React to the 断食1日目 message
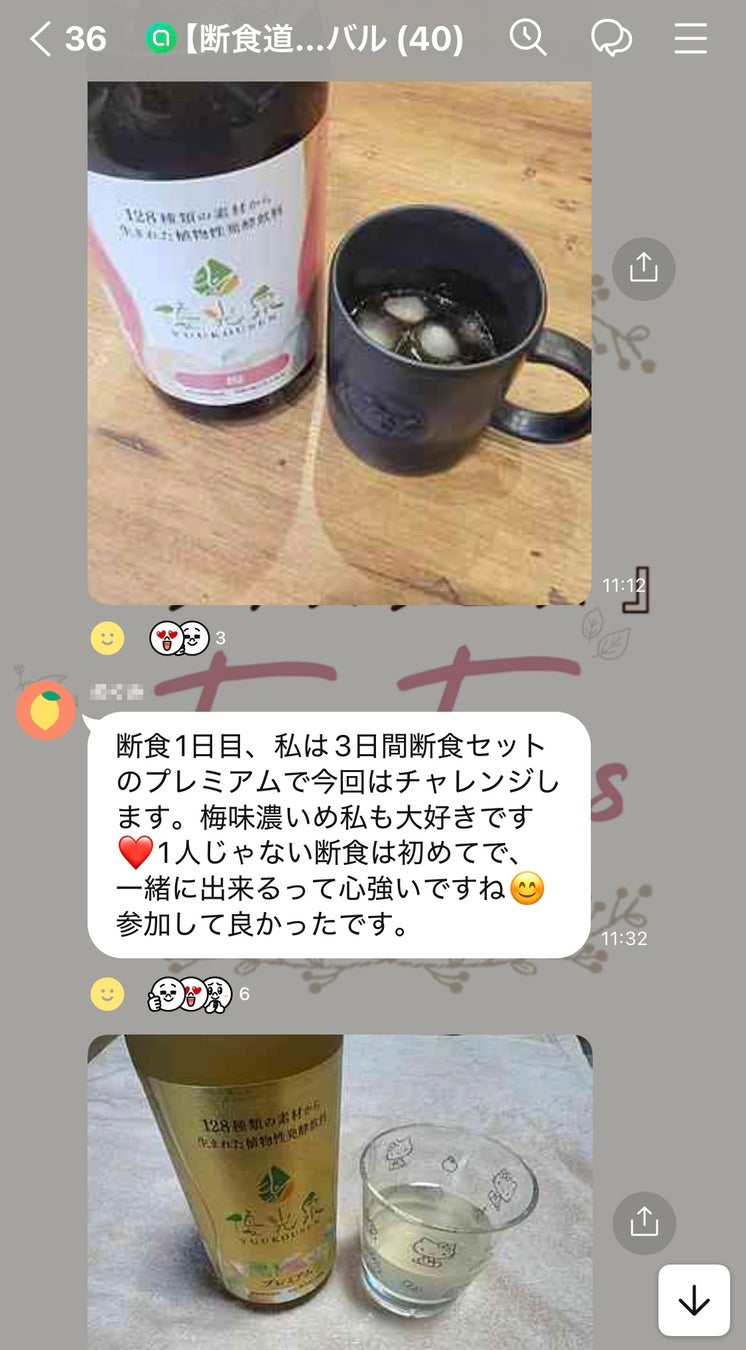This screenshot has width=746, height=1350. (107, 994)
